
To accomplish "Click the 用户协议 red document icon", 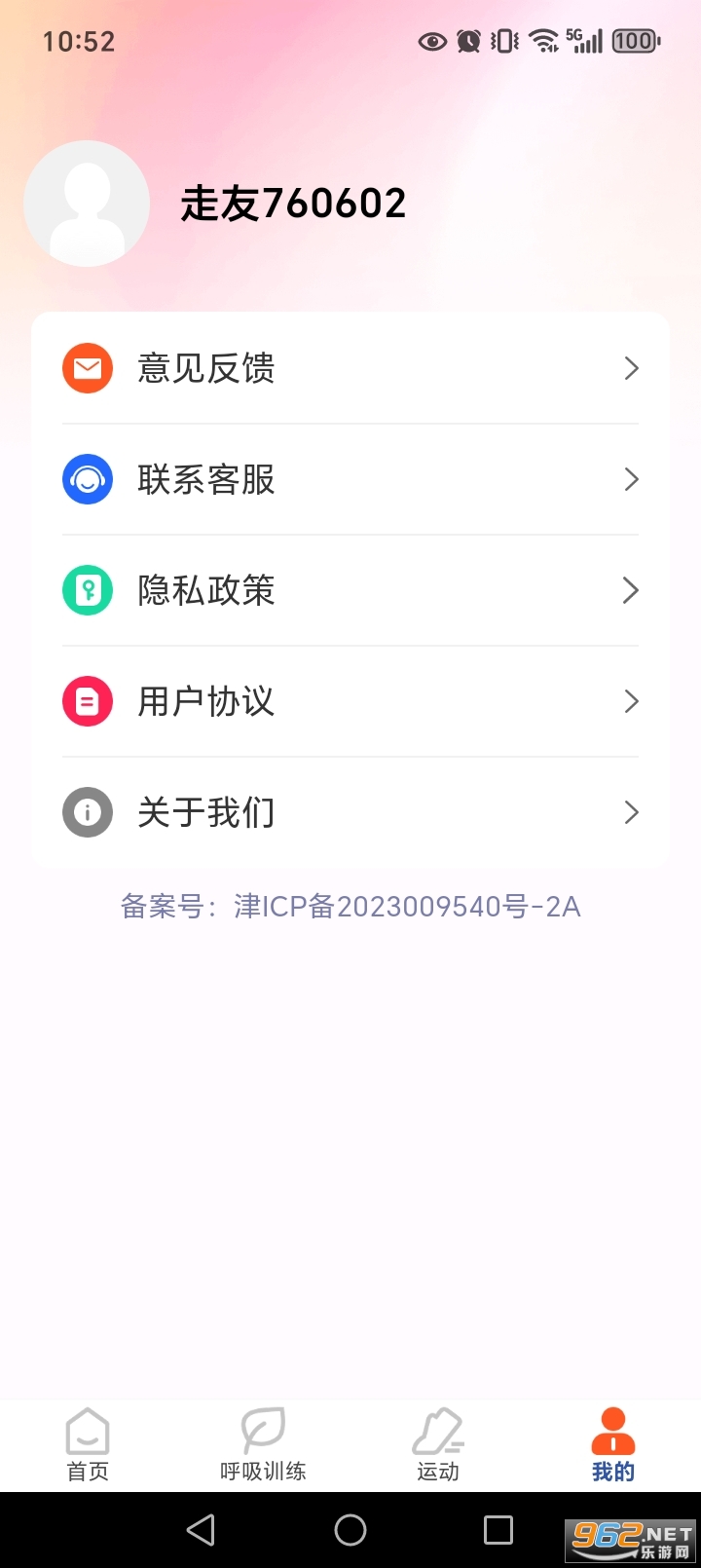I will coord(87,701).
